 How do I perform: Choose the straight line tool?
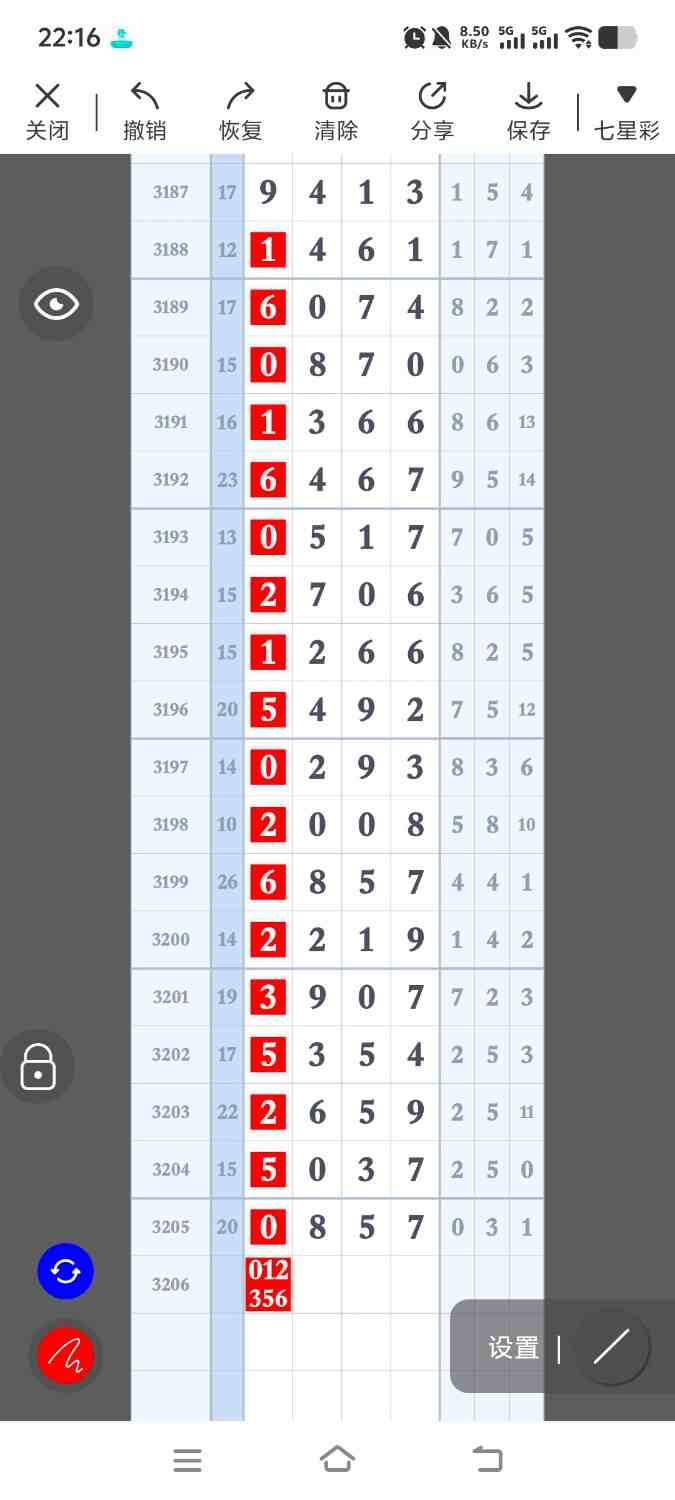pos(611,1348)
